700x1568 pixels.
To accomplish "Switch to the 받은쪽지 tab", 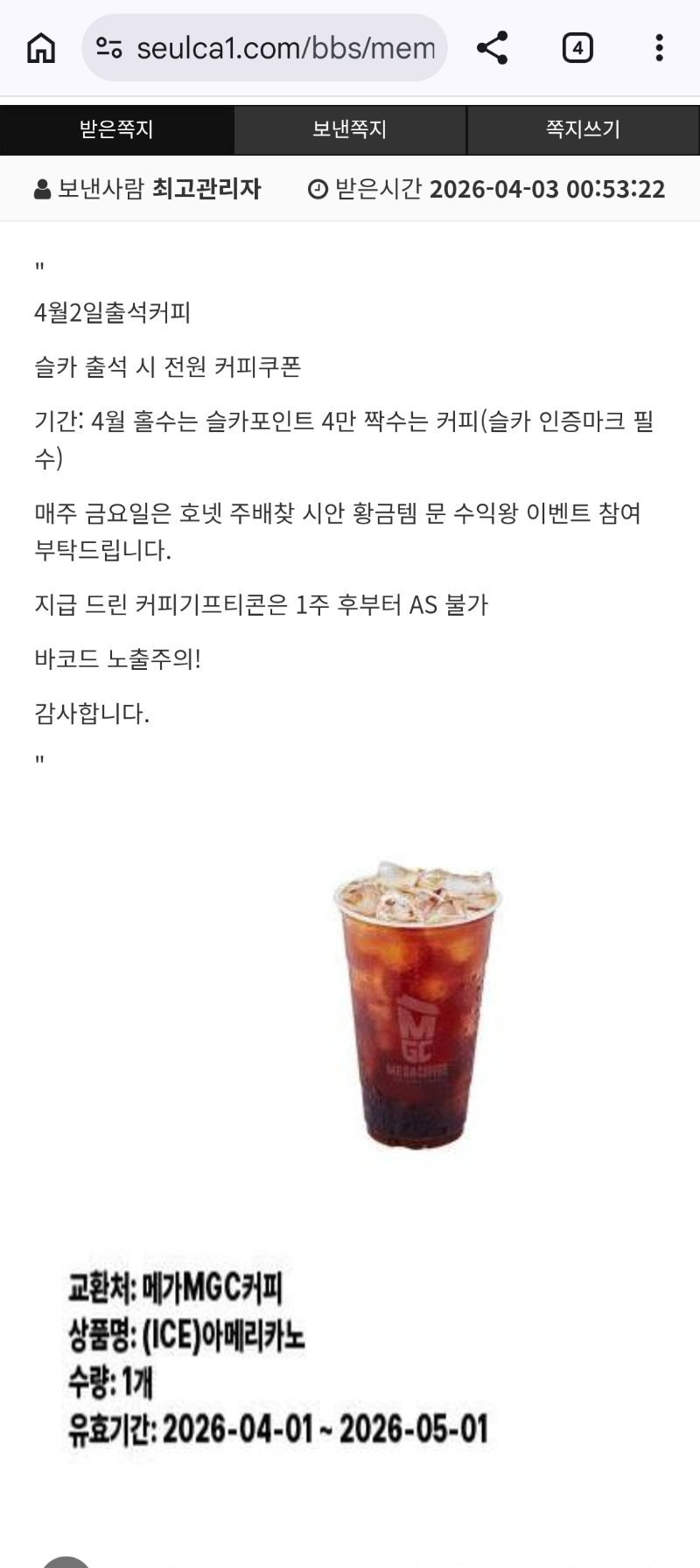I will coord(116,130).
